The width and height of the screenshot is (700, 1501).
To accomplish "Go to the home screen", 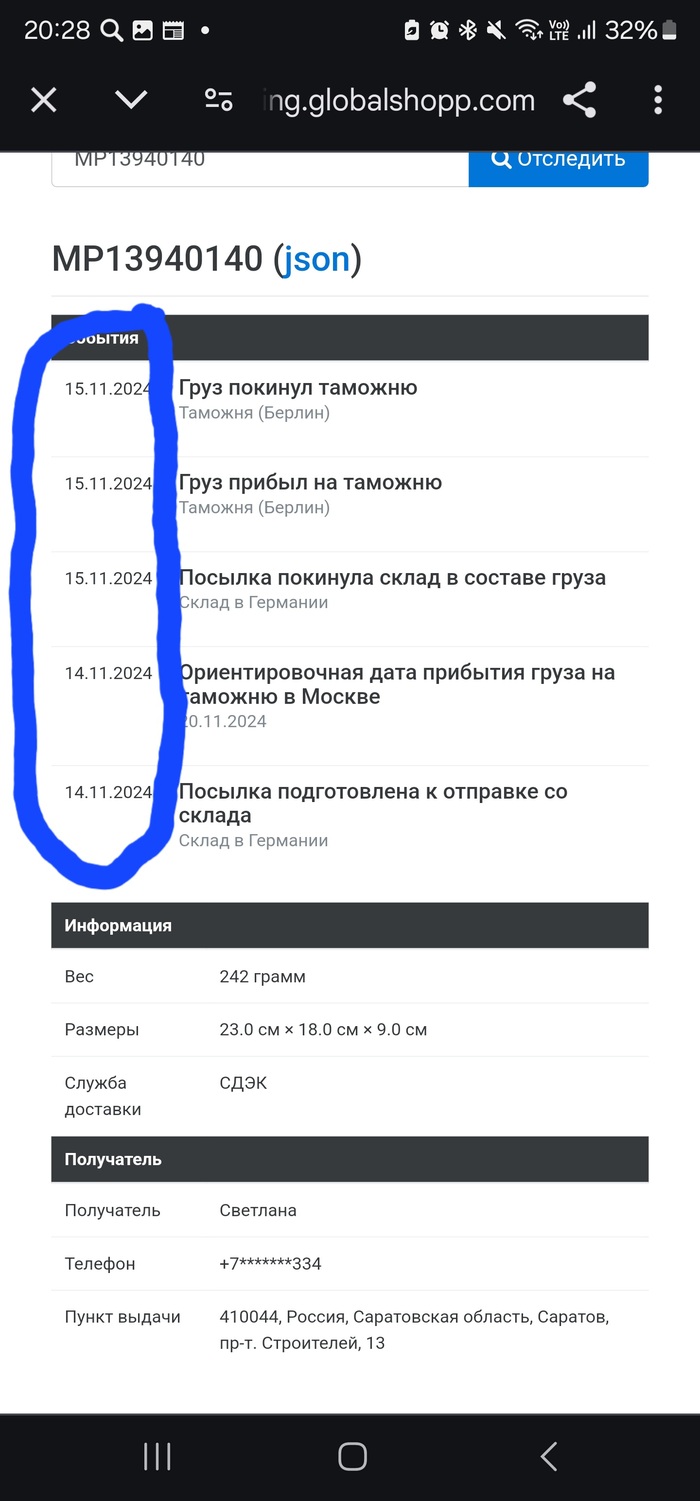I will [x=352, y=1456].
